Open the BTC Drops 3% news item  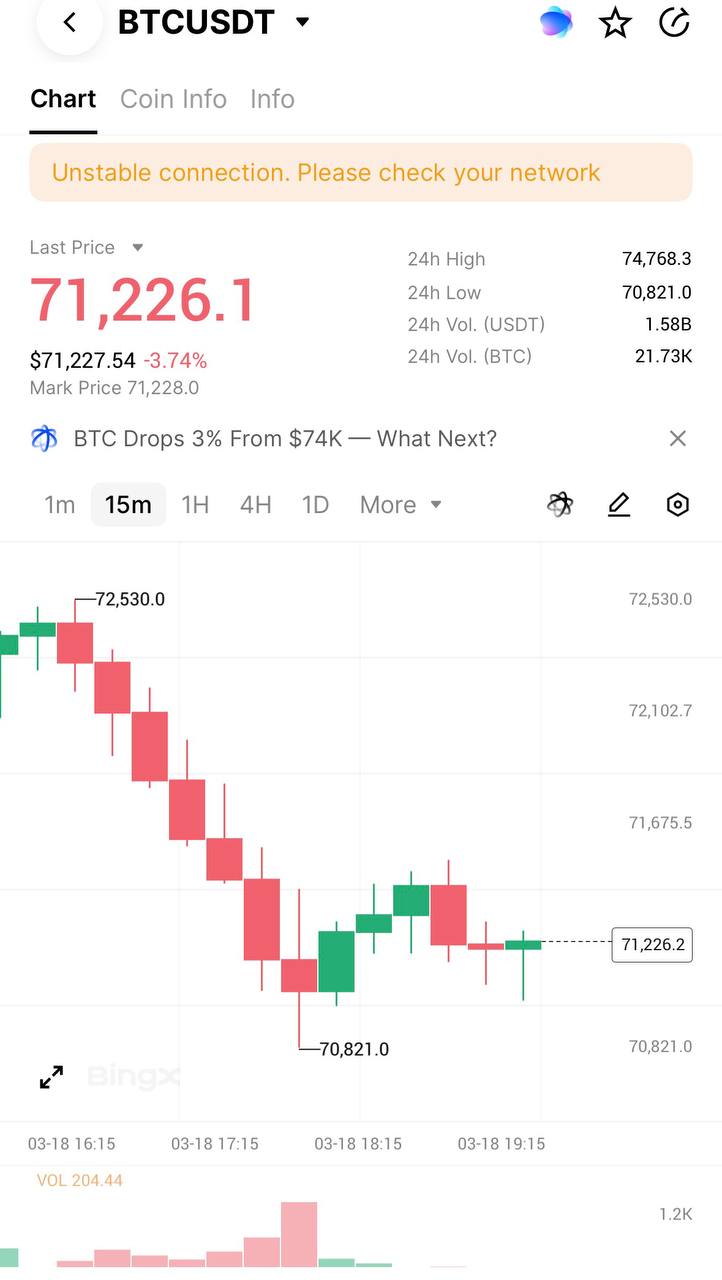285,438
